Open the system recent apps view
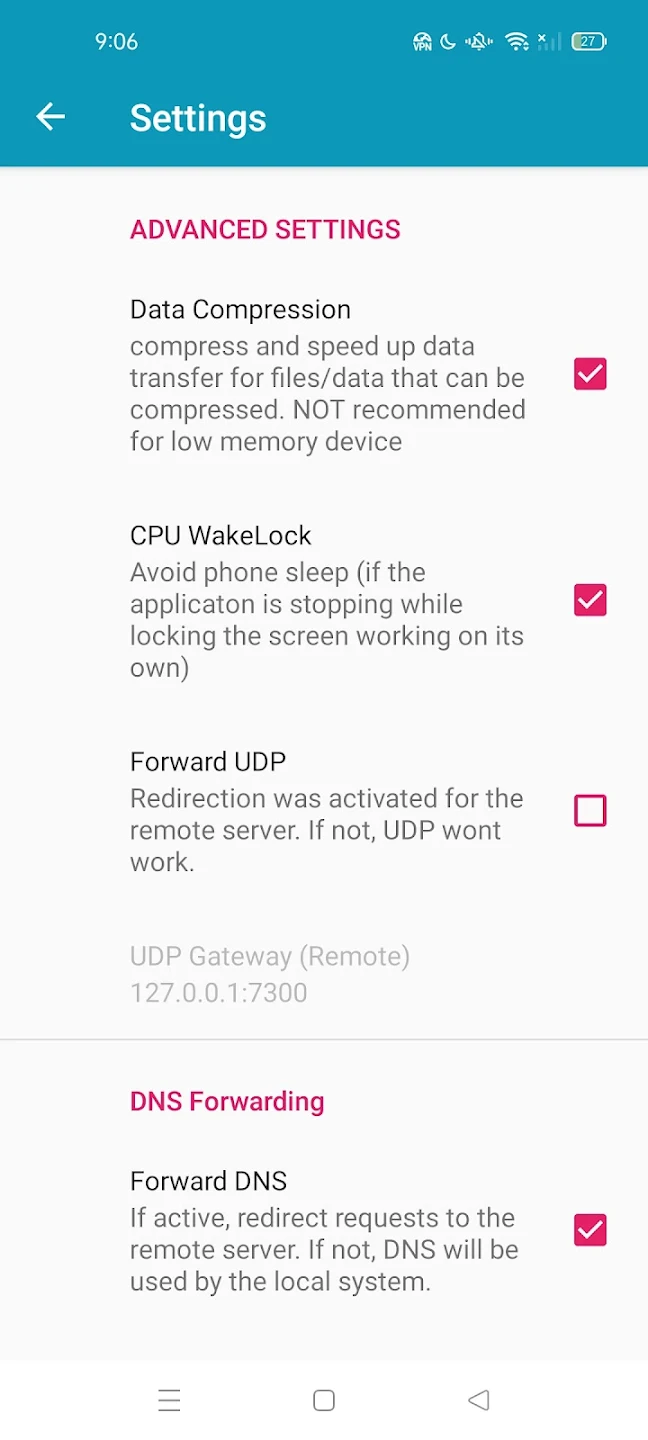The width and height of the screenshot is (648, 1440). point(169,1400)
